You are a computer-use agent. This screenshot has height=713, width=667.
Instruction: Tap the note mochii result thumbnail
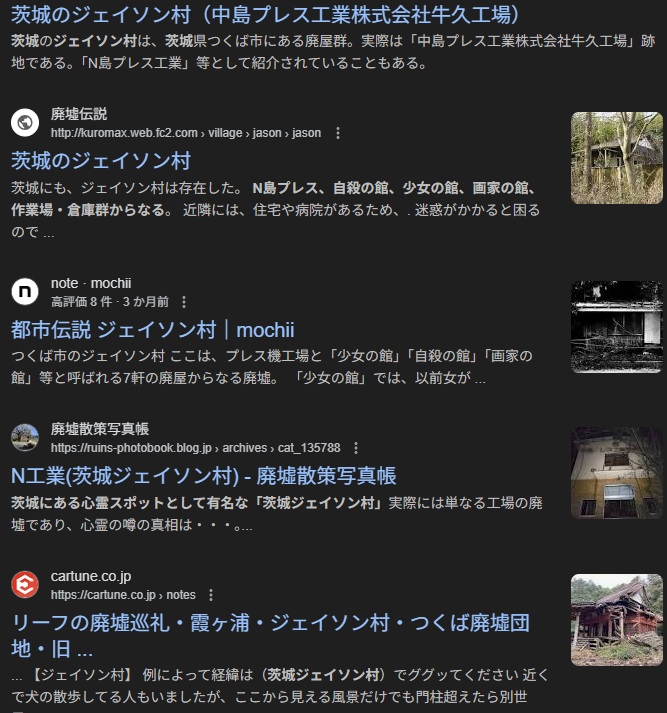tap(616, 327)
